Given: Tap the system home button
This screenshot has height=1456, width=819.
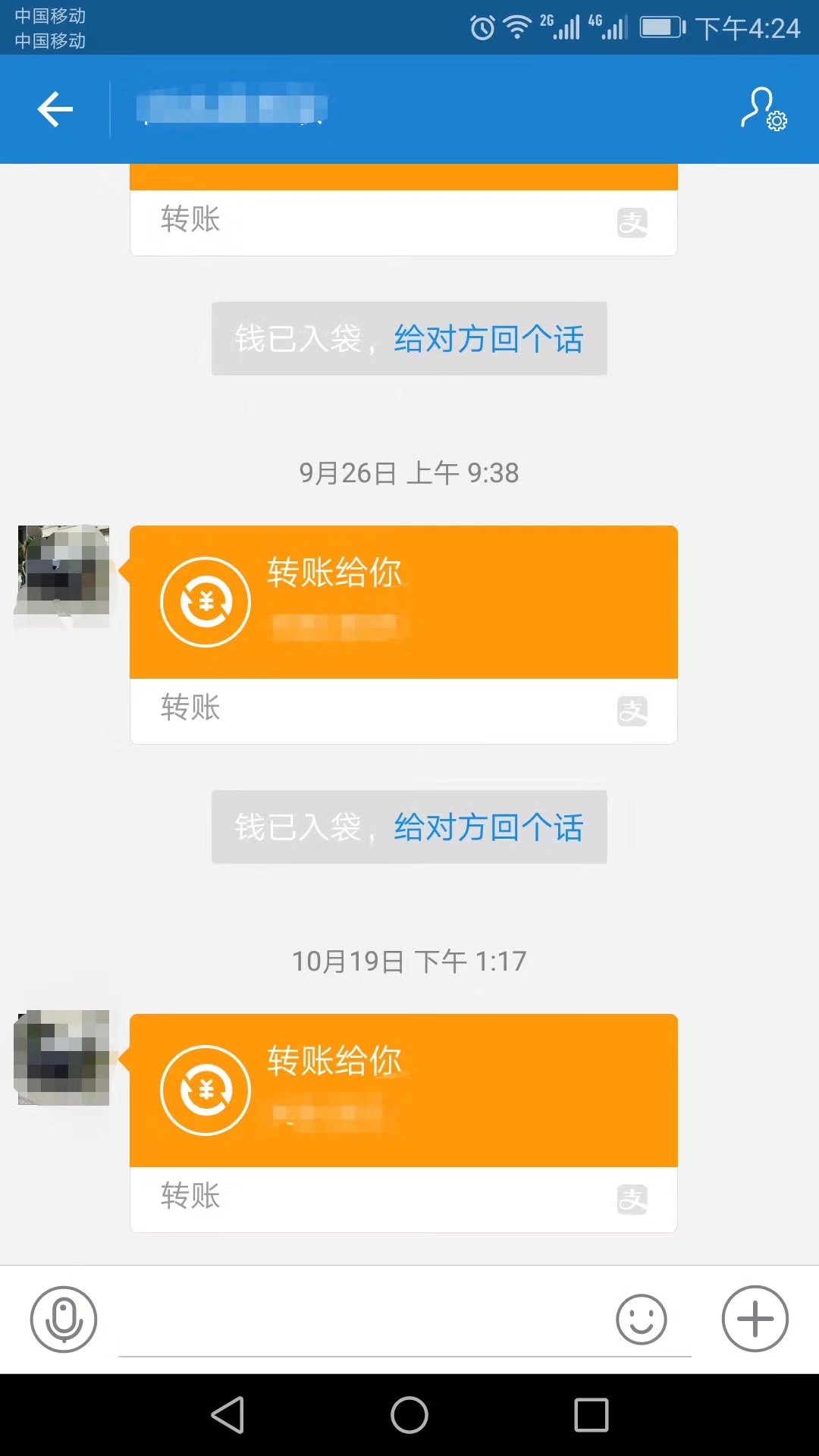Looking at the screenshot, I should click(x=409, y=1415).
